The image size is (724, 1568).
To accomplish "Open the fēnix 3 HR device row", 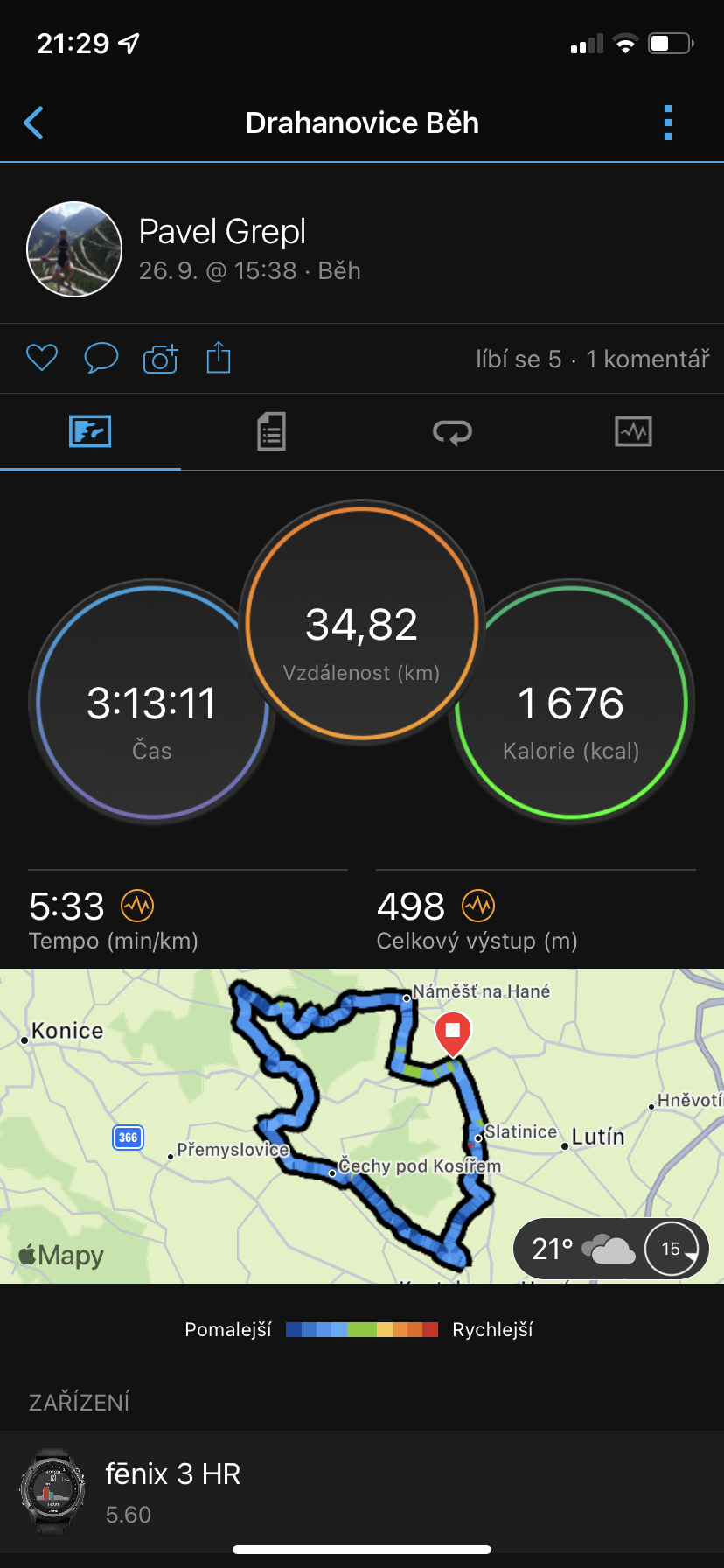I will [362, 1493].
